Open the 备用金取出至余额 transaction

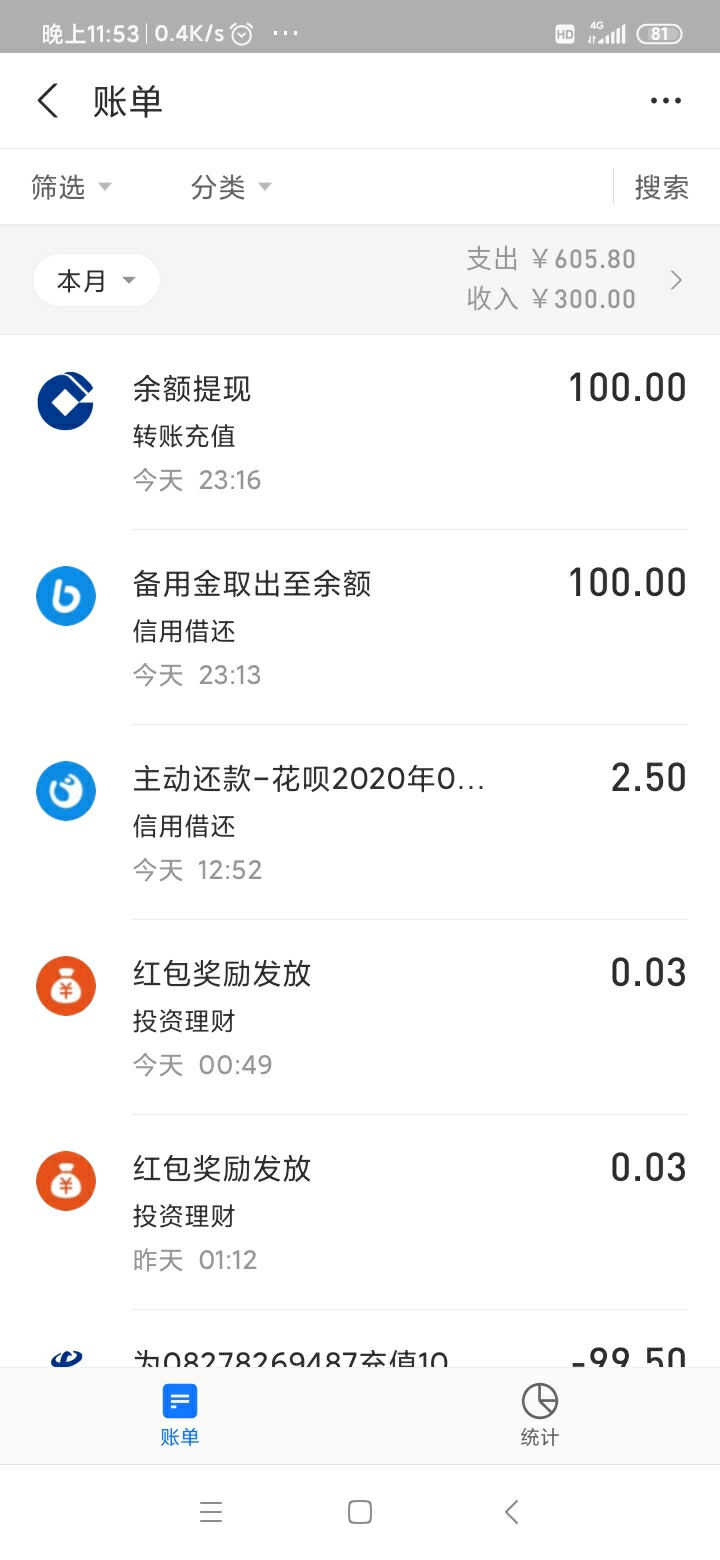[360, 627]
